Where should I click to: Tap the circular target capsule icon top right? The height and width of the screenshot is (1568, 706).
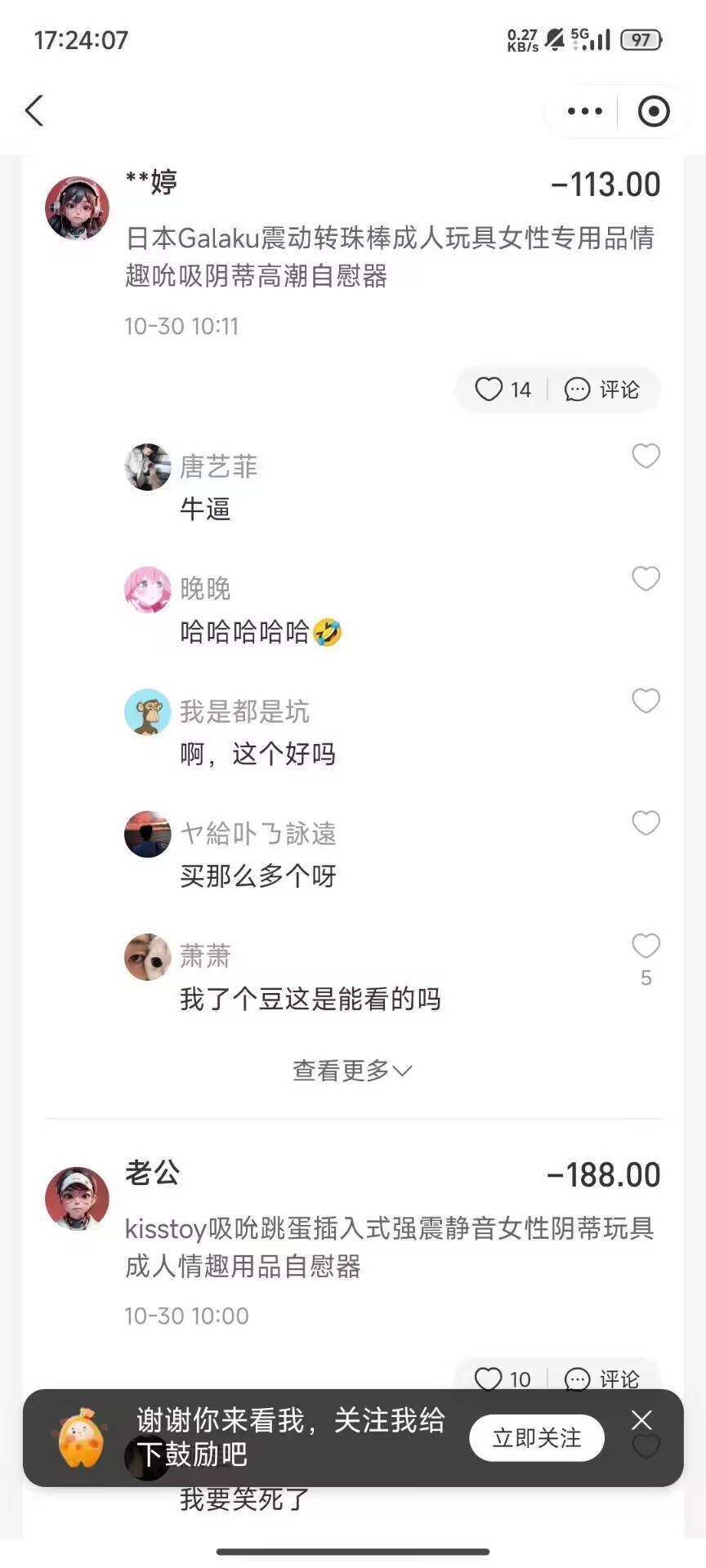pyautogui.click(x=652, y=110)
